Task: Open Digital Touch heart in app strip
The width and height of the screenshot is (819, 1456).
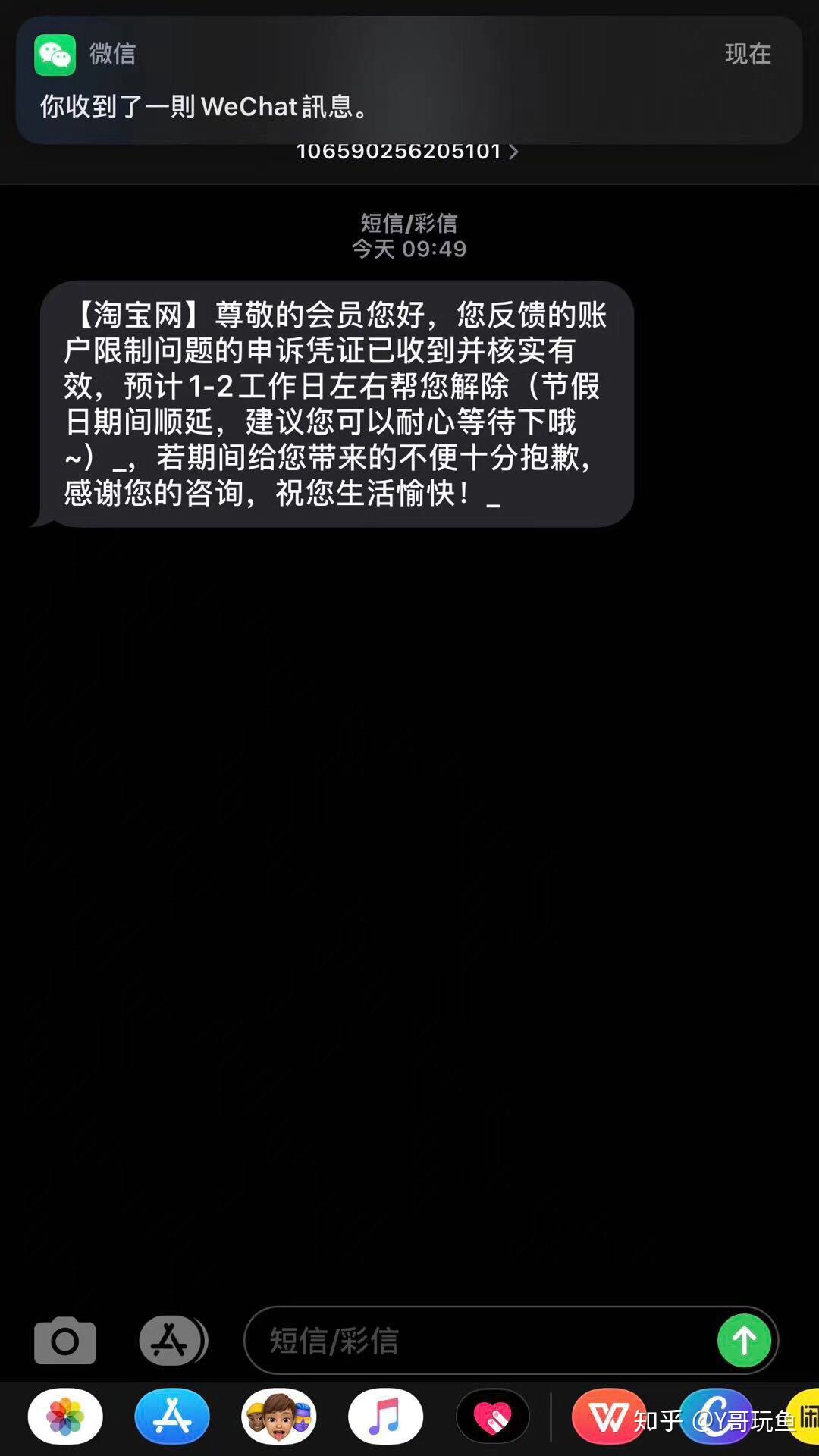Action: tap(493, 1417)
